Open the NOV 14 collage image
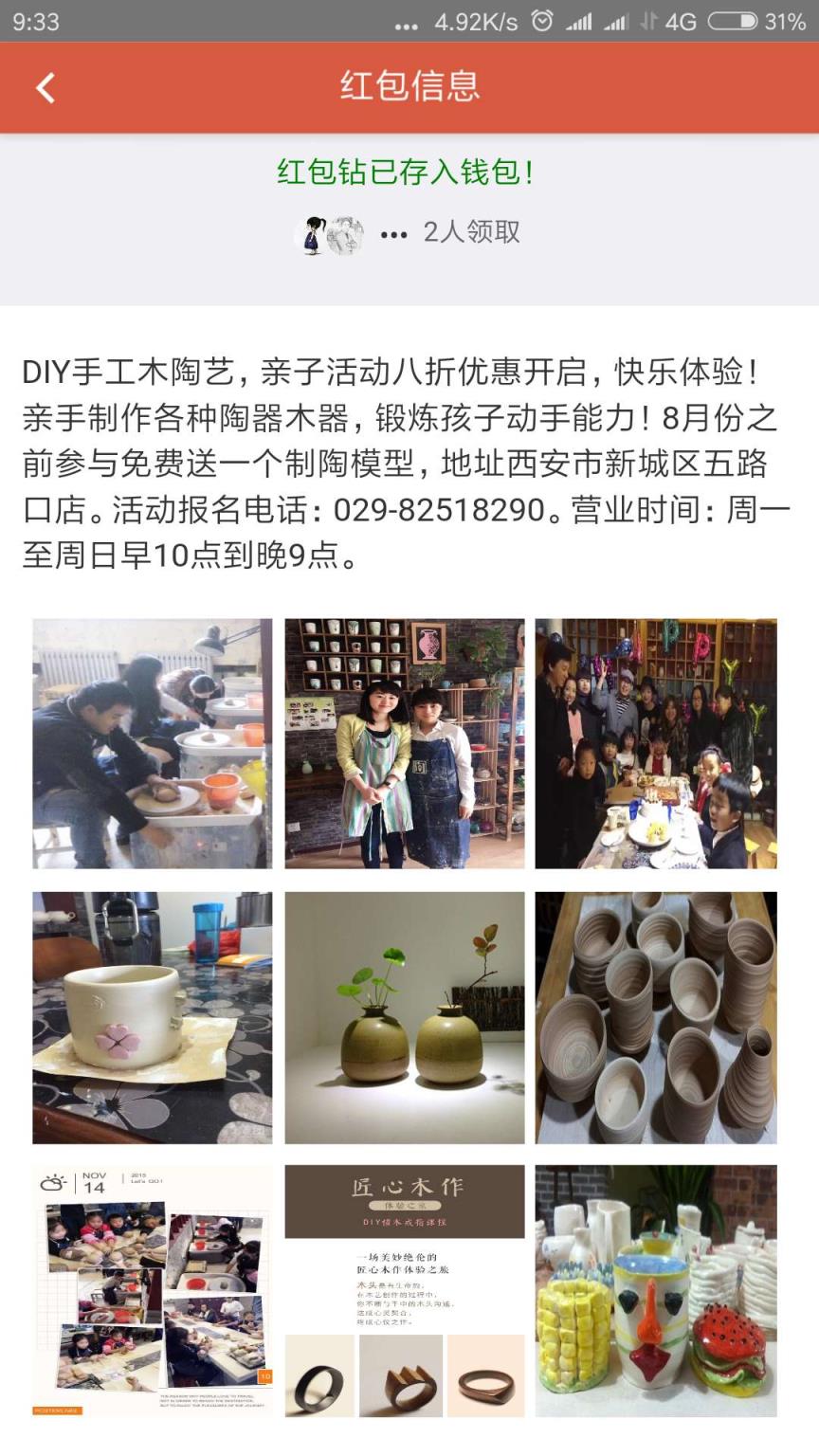 (x=153, y=1290)
